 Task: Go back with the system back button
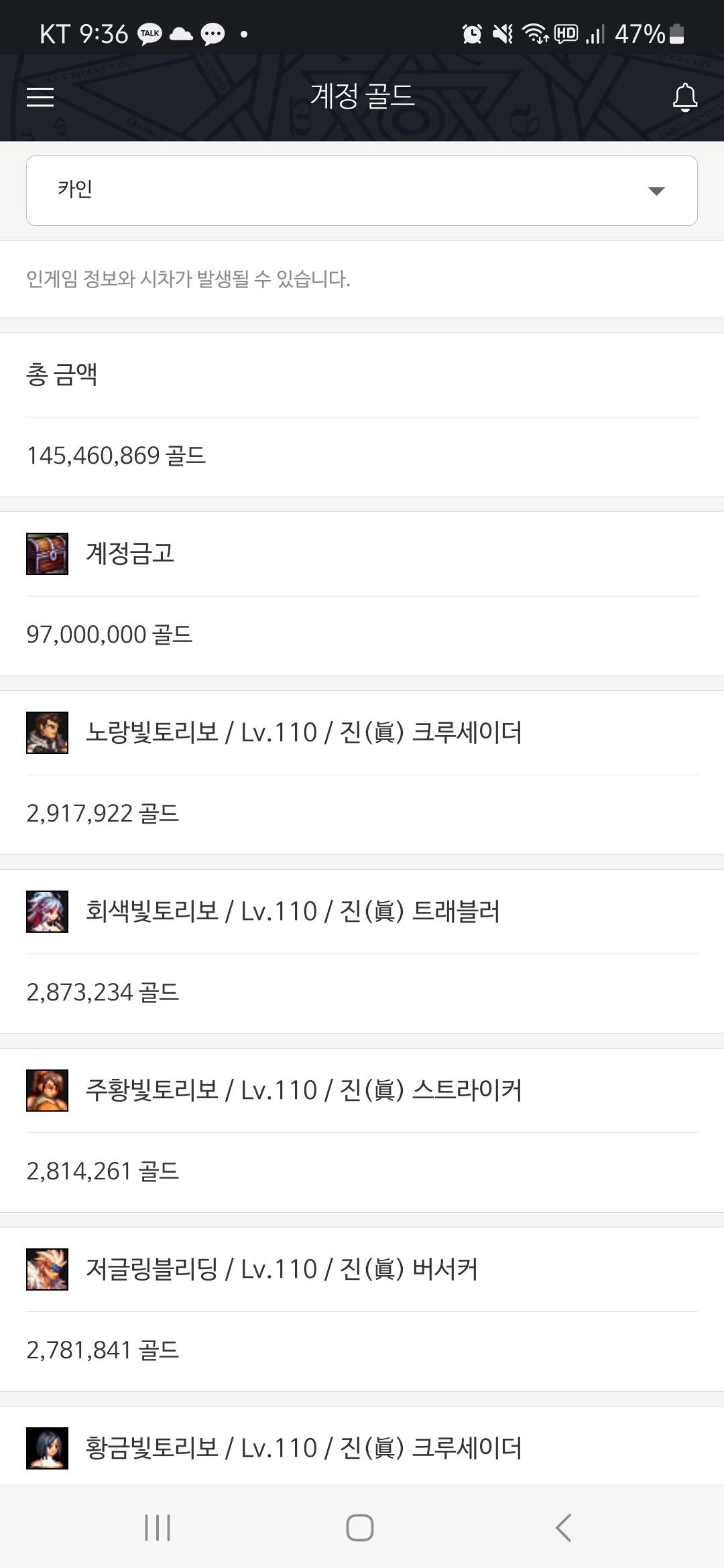pyautogui.click(x=563, y=1528)
